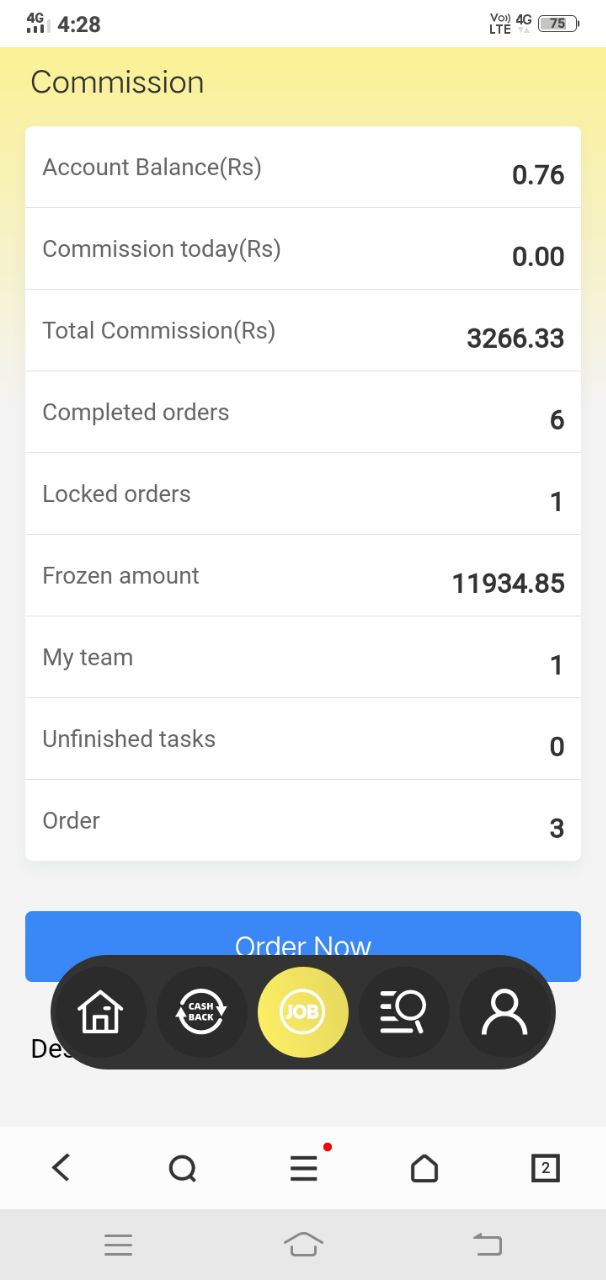Go back in the browser toolbar

(62, 1167)
